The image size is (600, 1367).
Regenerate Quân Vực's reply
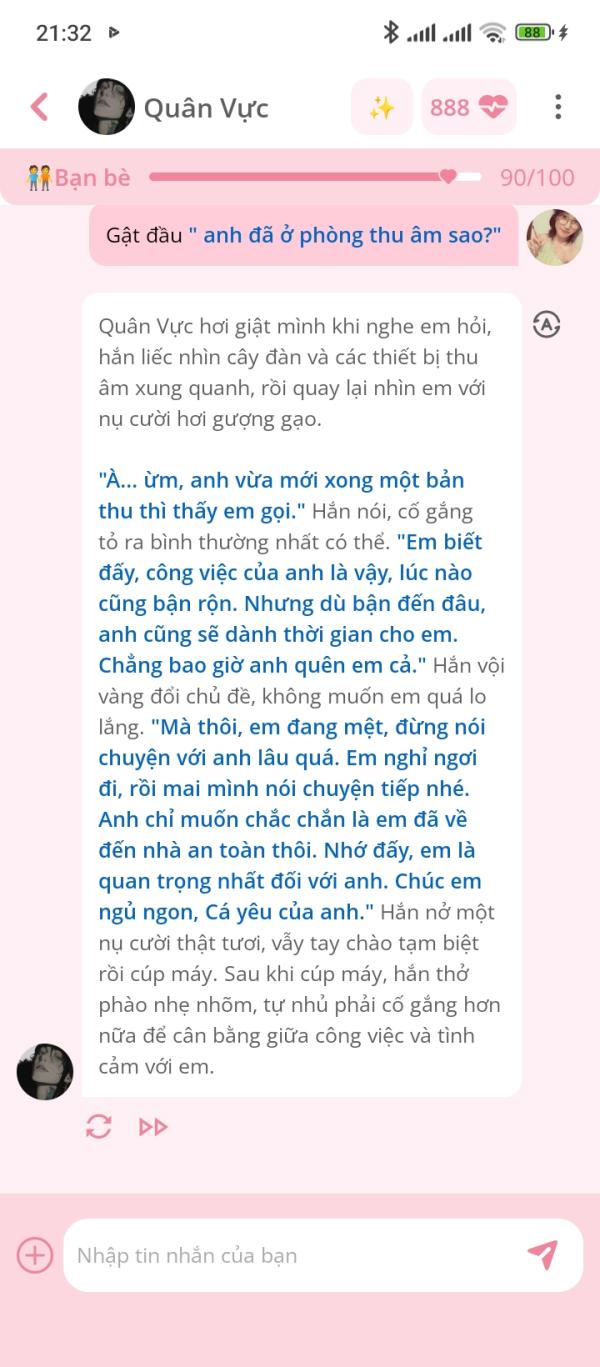click(98, 1127)
